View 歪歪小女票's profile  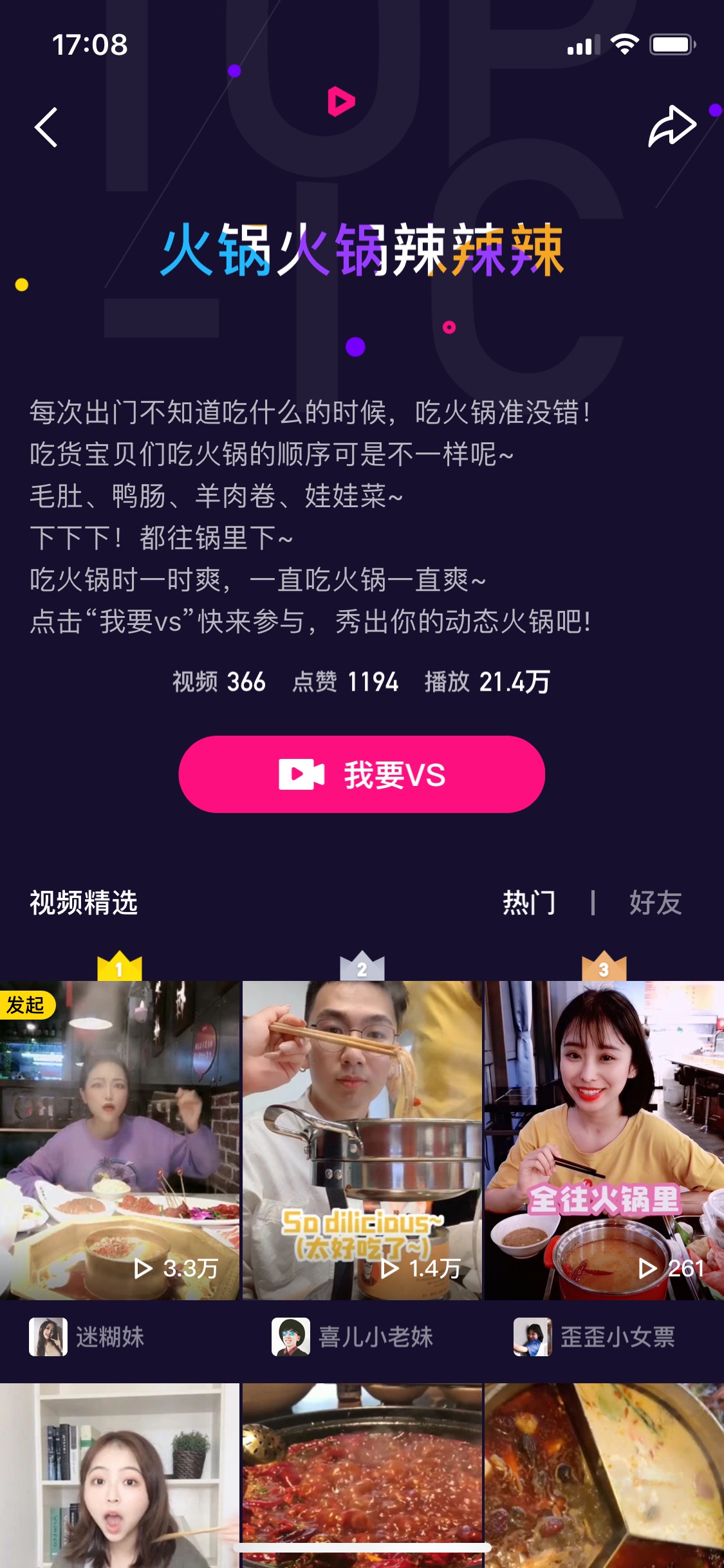point(595,1337)
